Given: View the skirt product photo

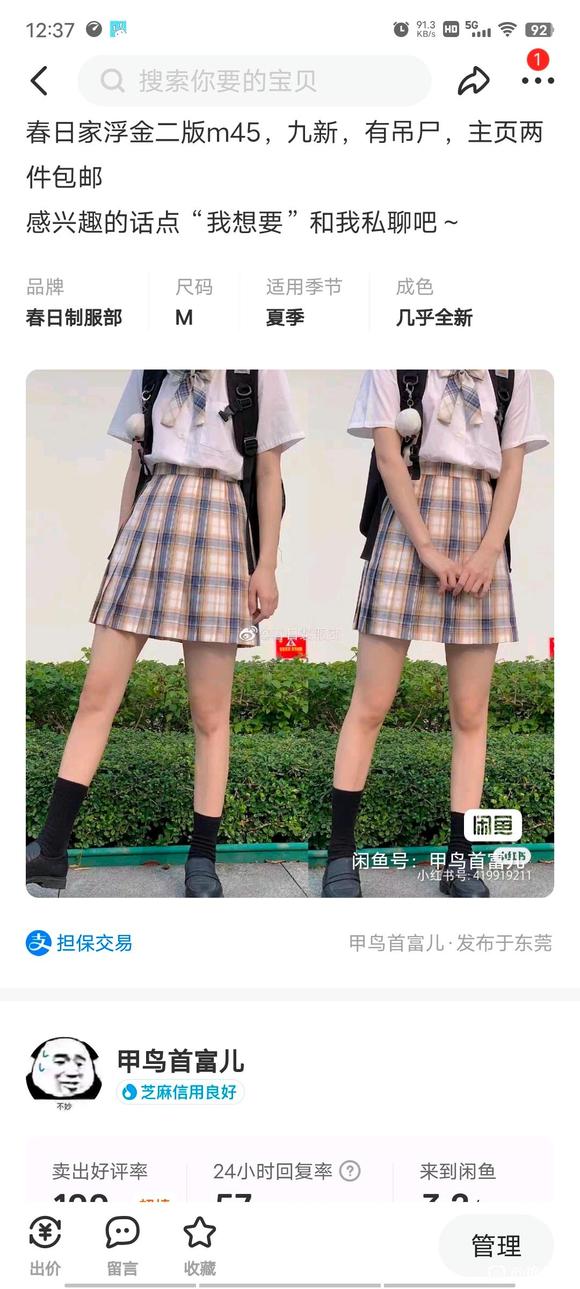Looking at the screenshot, I should [x=290, y=633].
